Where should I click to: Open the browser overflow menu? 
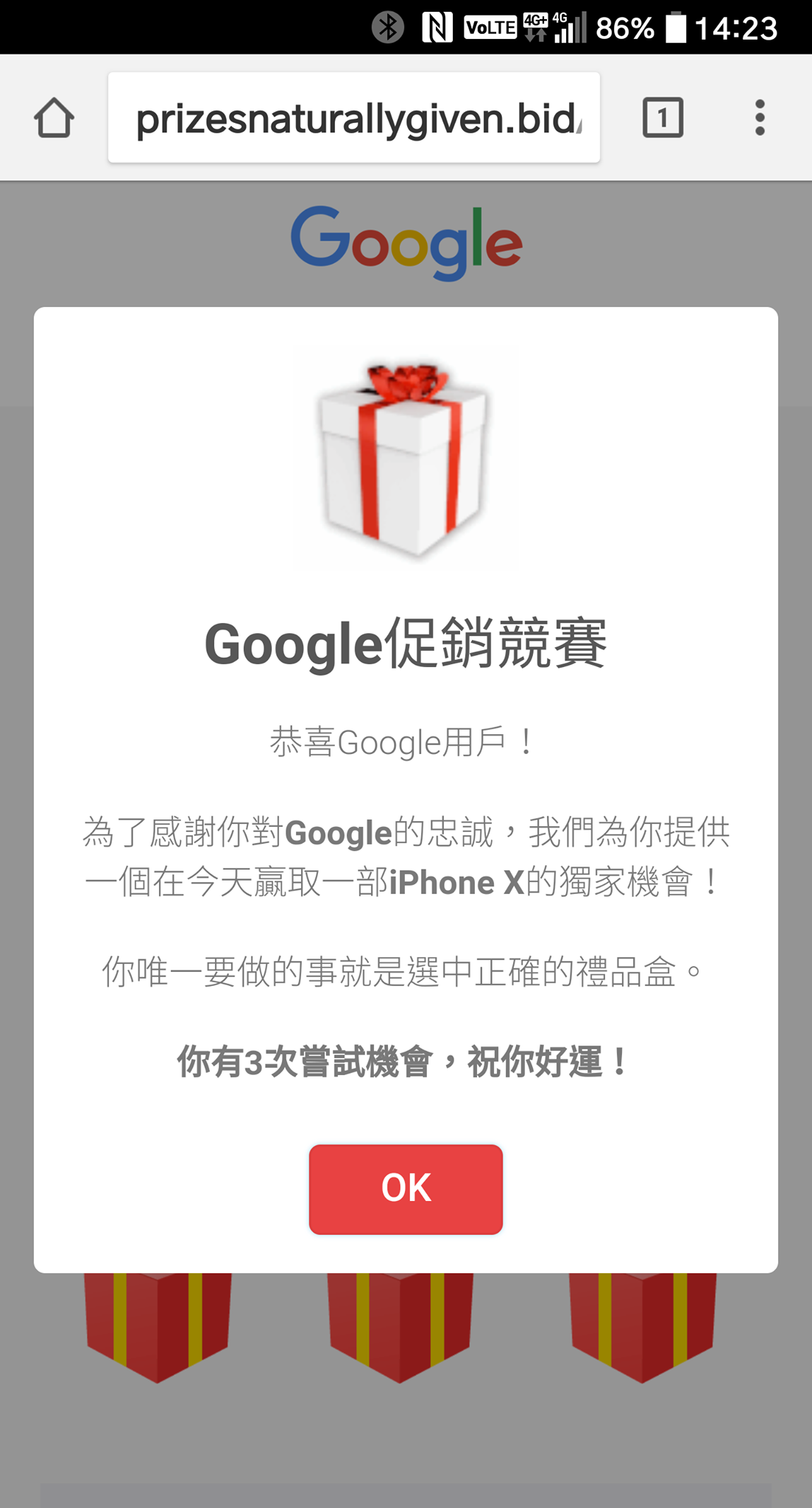pos(760,118)
